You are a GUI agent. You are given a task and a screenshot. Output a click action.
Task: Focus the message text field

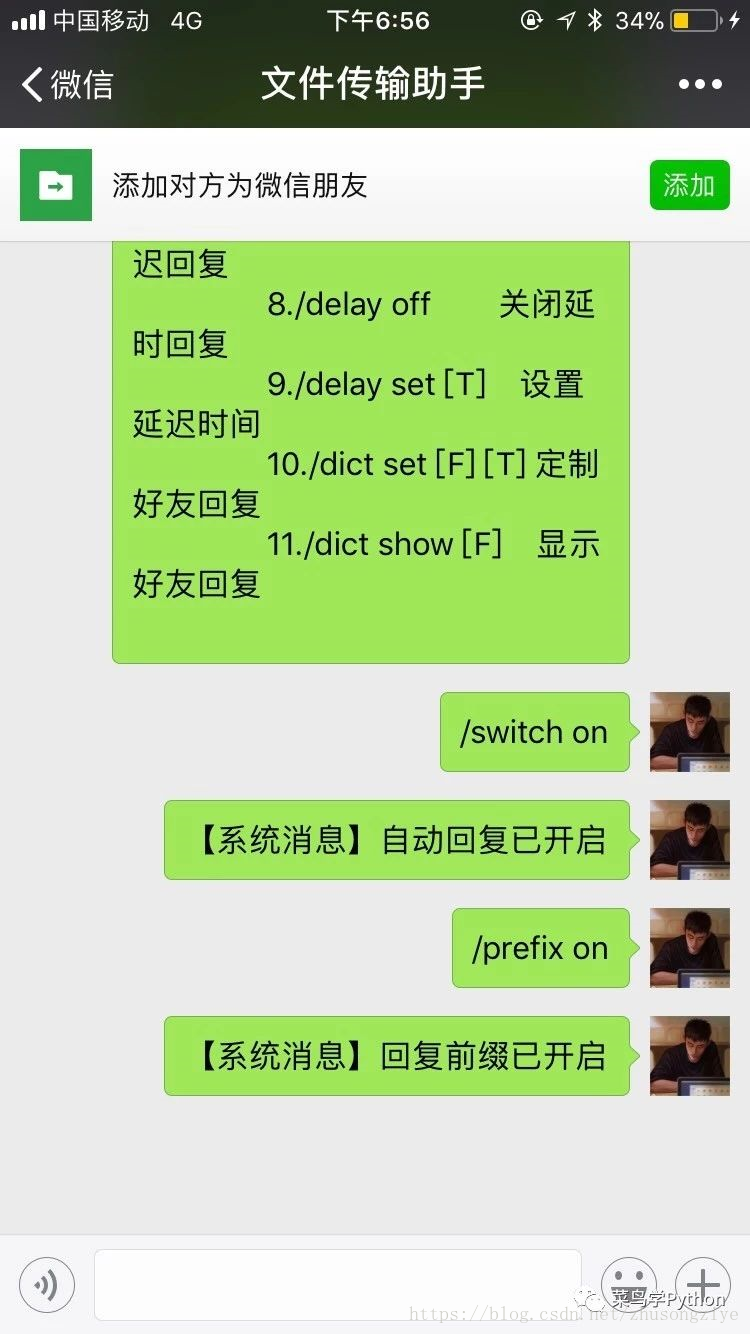[x=337, y=1285]
